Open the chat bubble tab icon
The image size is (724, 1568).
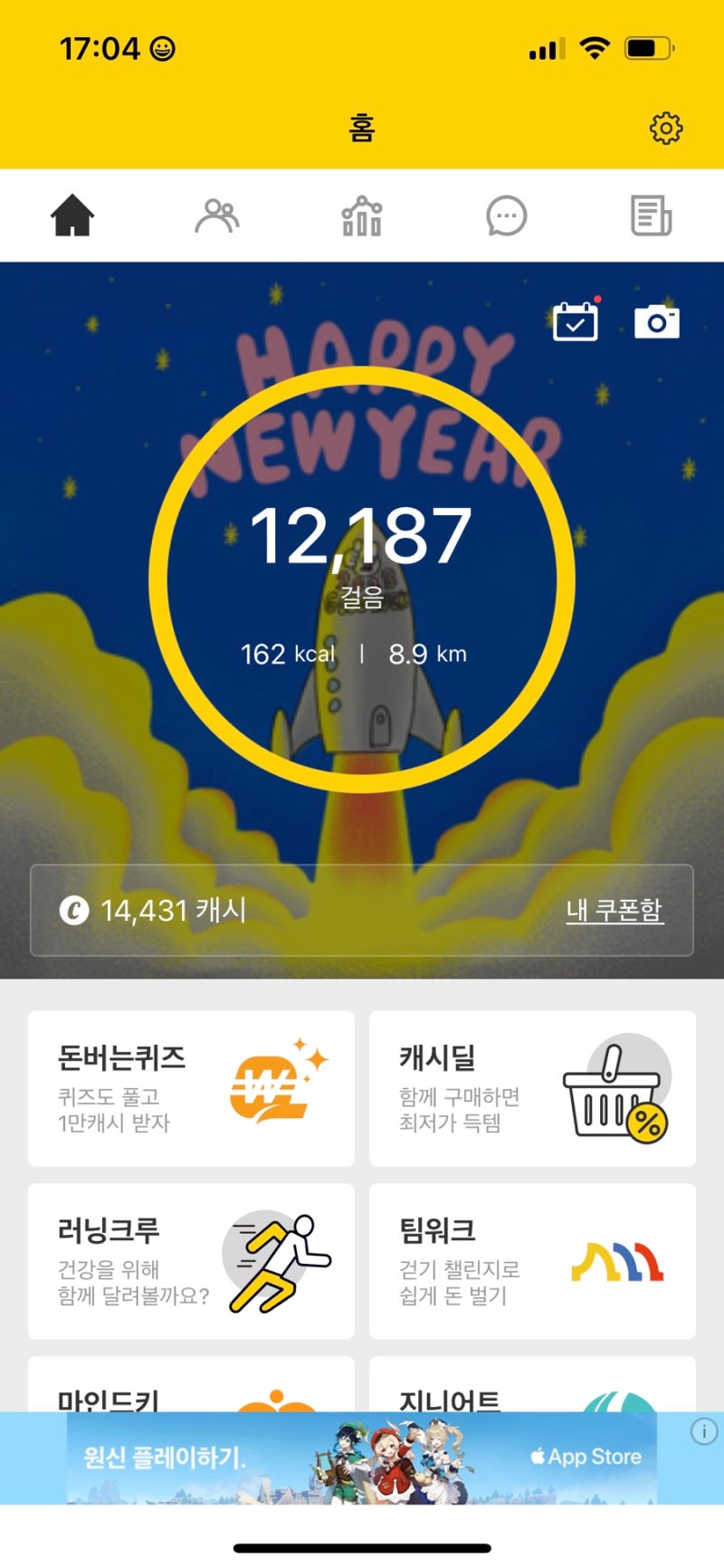pos(506,215)
